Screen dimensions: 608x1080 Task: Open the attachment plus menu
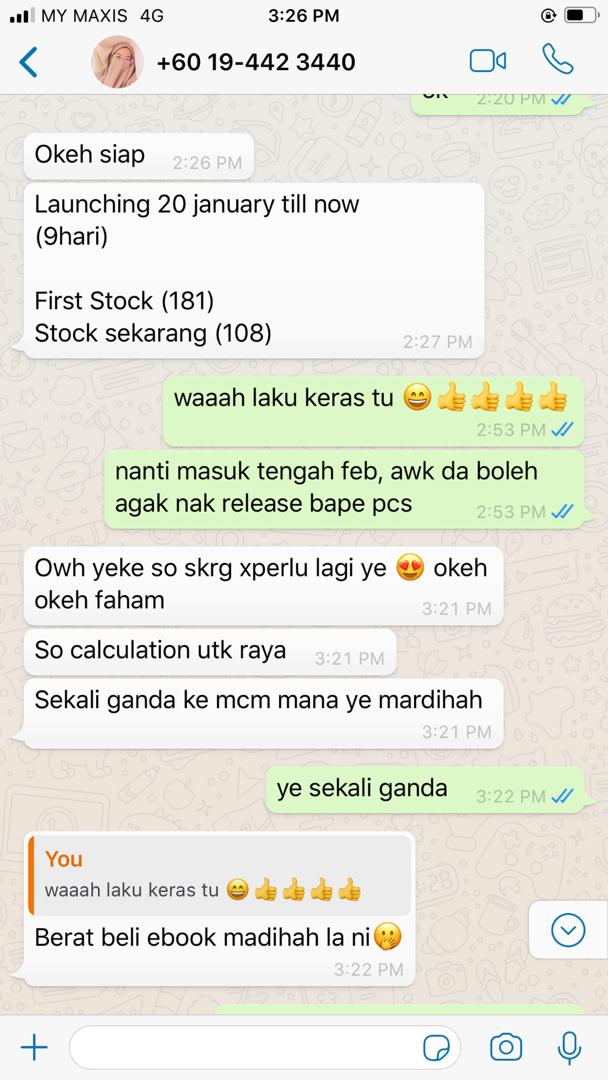point(34,1047)
